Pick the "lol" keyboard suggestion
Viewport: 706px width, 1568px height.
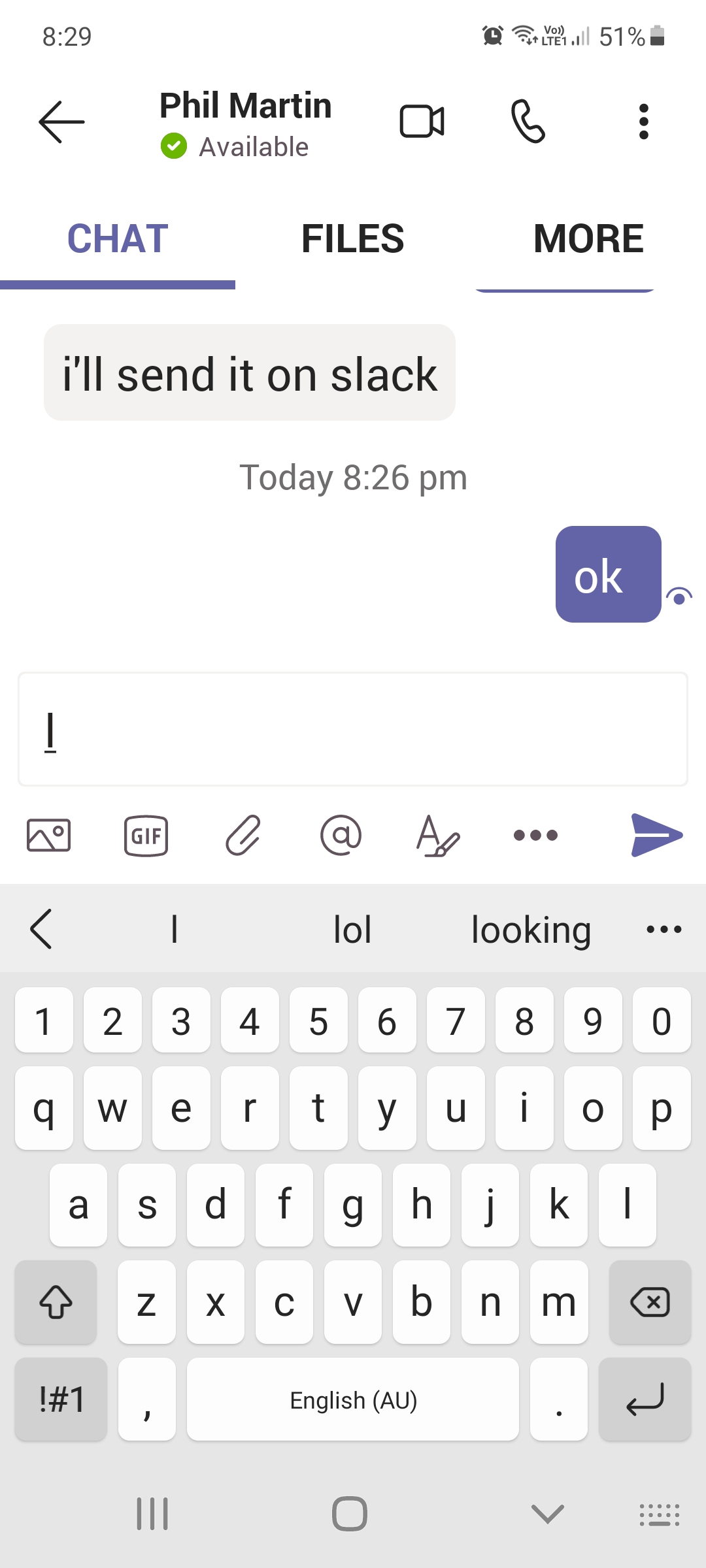tap(352, 929)
